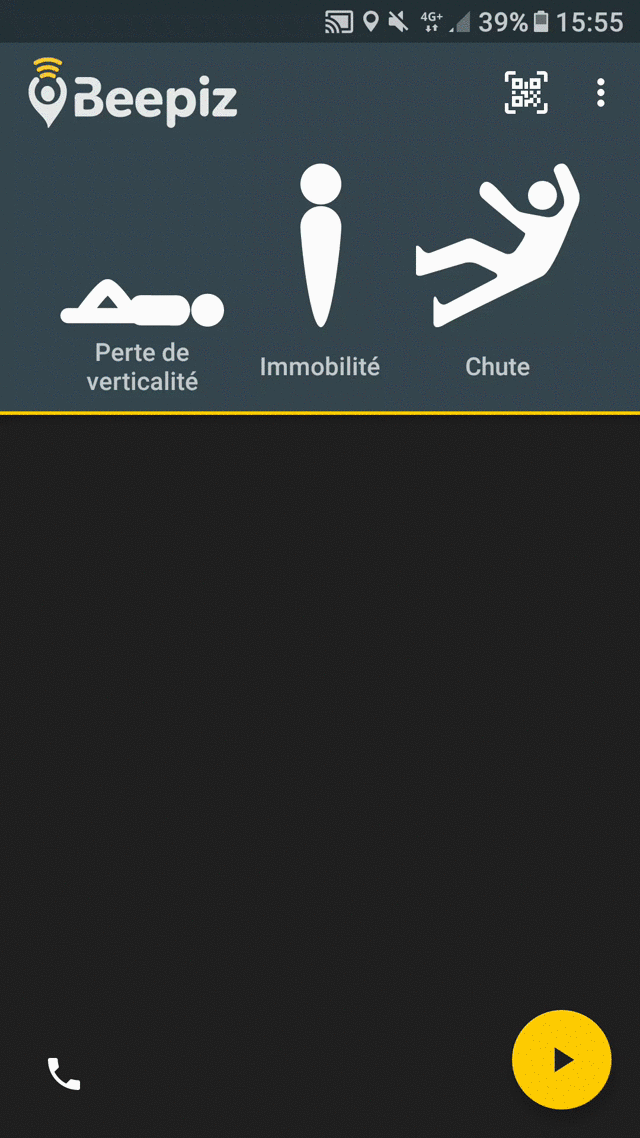Open the QR code scanner
Image resolution: width=640 pixels, height=1138 pixels.
point(526,93)
